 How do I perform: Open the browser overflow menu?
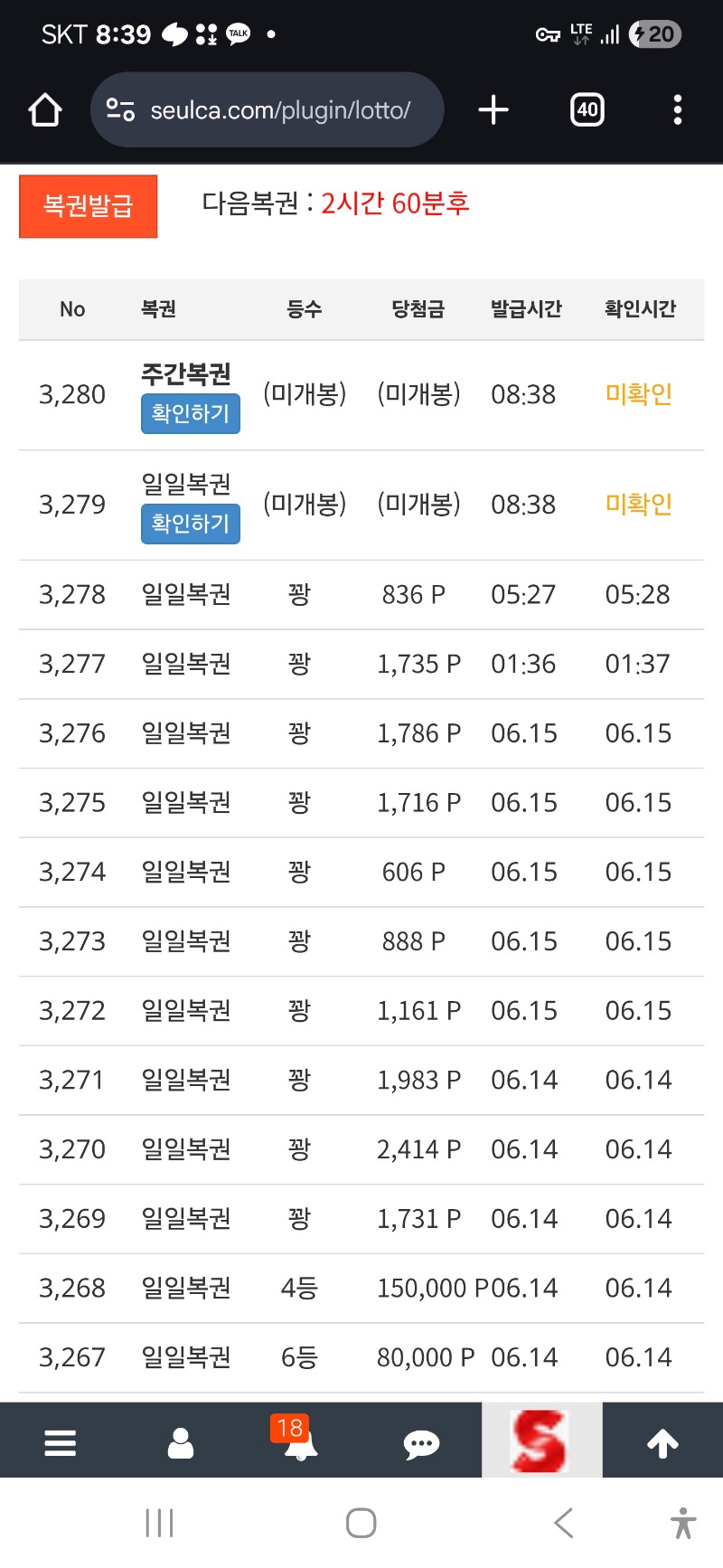[x=677, y=110]
